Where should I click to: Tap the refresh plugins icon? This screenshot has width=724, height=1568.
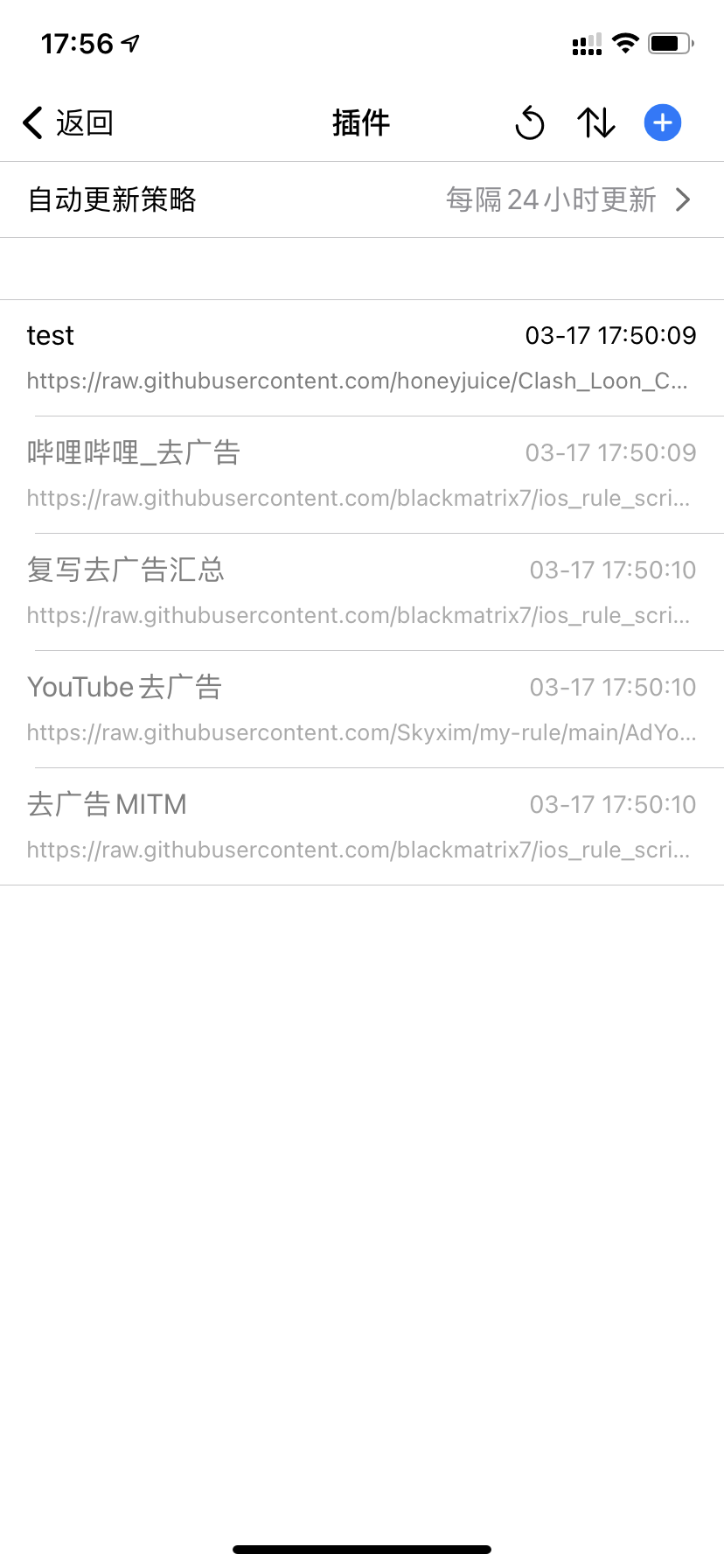point(529,122)
